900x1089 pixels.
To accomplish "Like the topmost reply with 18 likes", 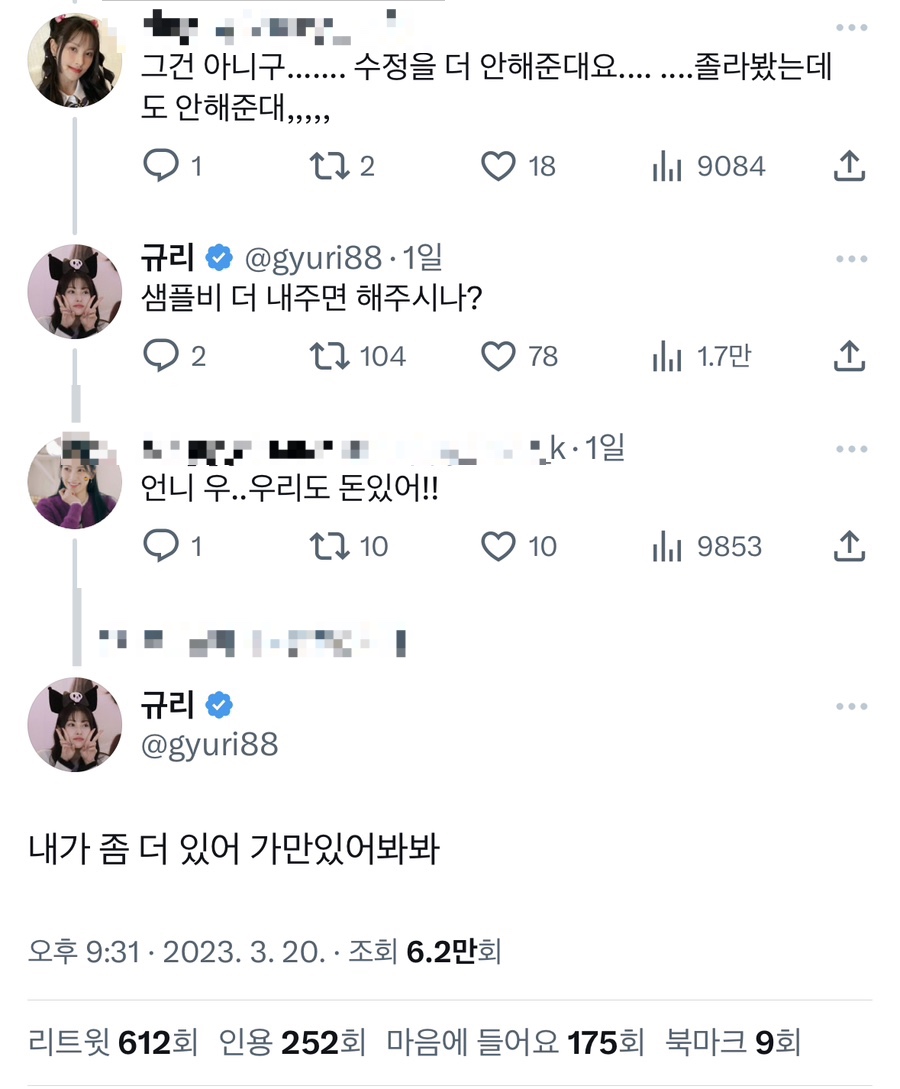I will click(x=497, y=167).
